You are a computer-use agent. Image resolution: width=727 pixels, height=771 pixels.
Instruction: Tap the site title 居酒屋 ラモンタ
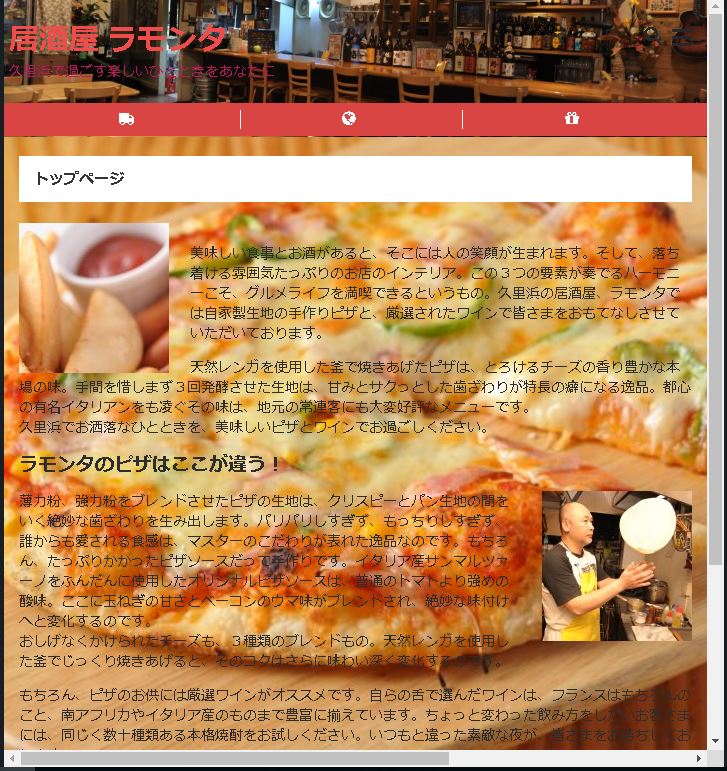click(x=118, y=39)
